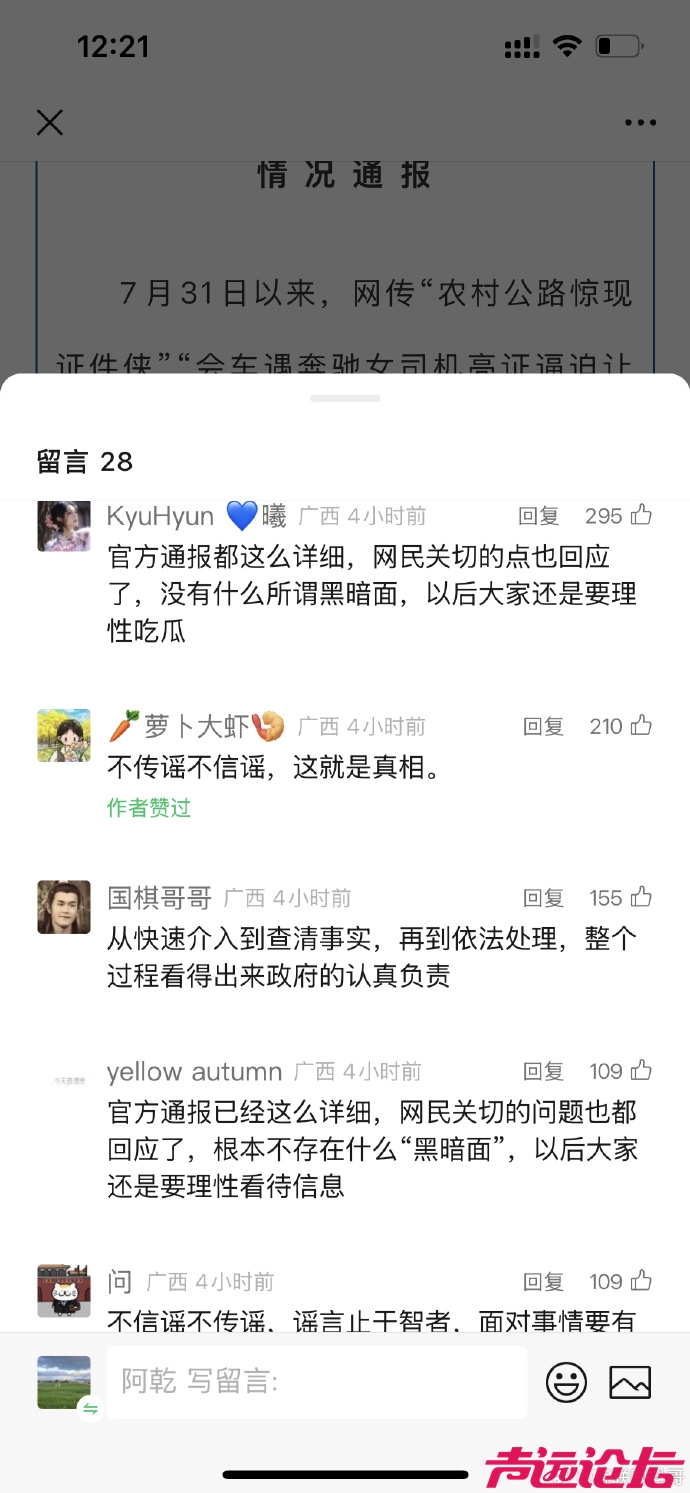Screen dimensions: 690x1493
Task: Reply to 问's comment
Action: coord(543,1282)
